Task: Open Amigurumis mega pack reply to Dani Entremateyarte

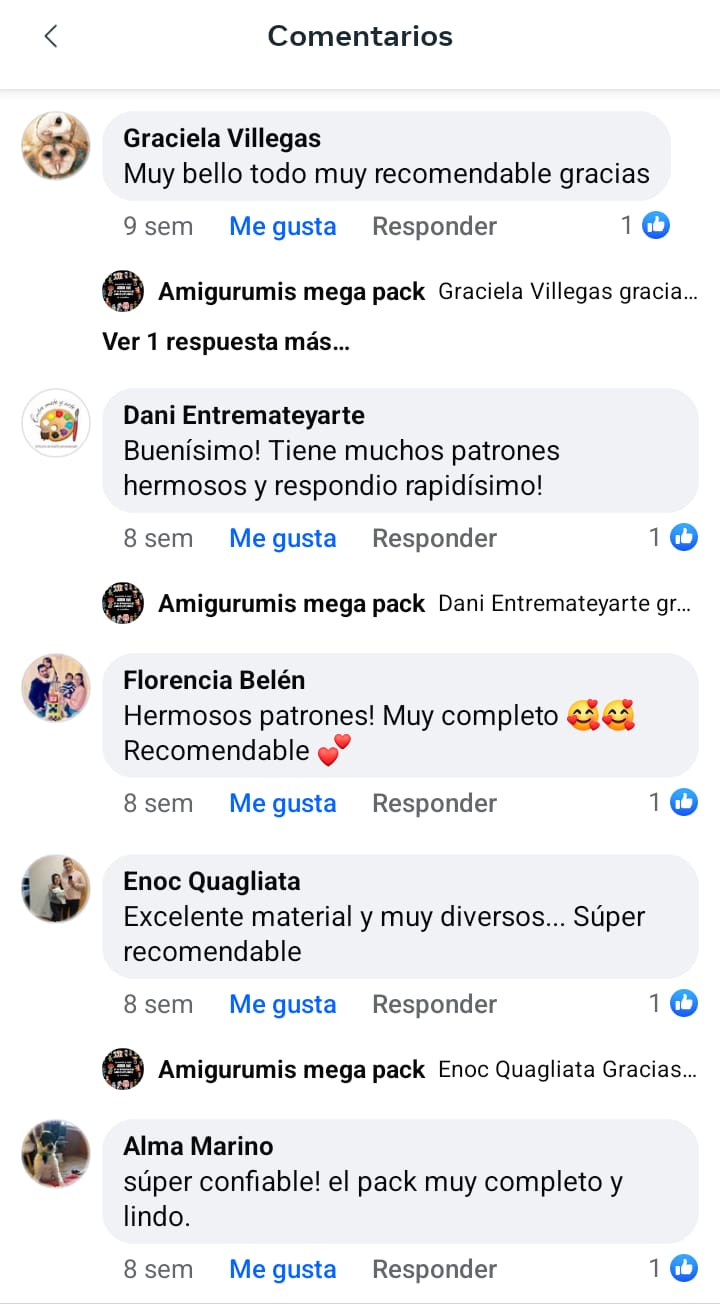Action: [400, 604]
